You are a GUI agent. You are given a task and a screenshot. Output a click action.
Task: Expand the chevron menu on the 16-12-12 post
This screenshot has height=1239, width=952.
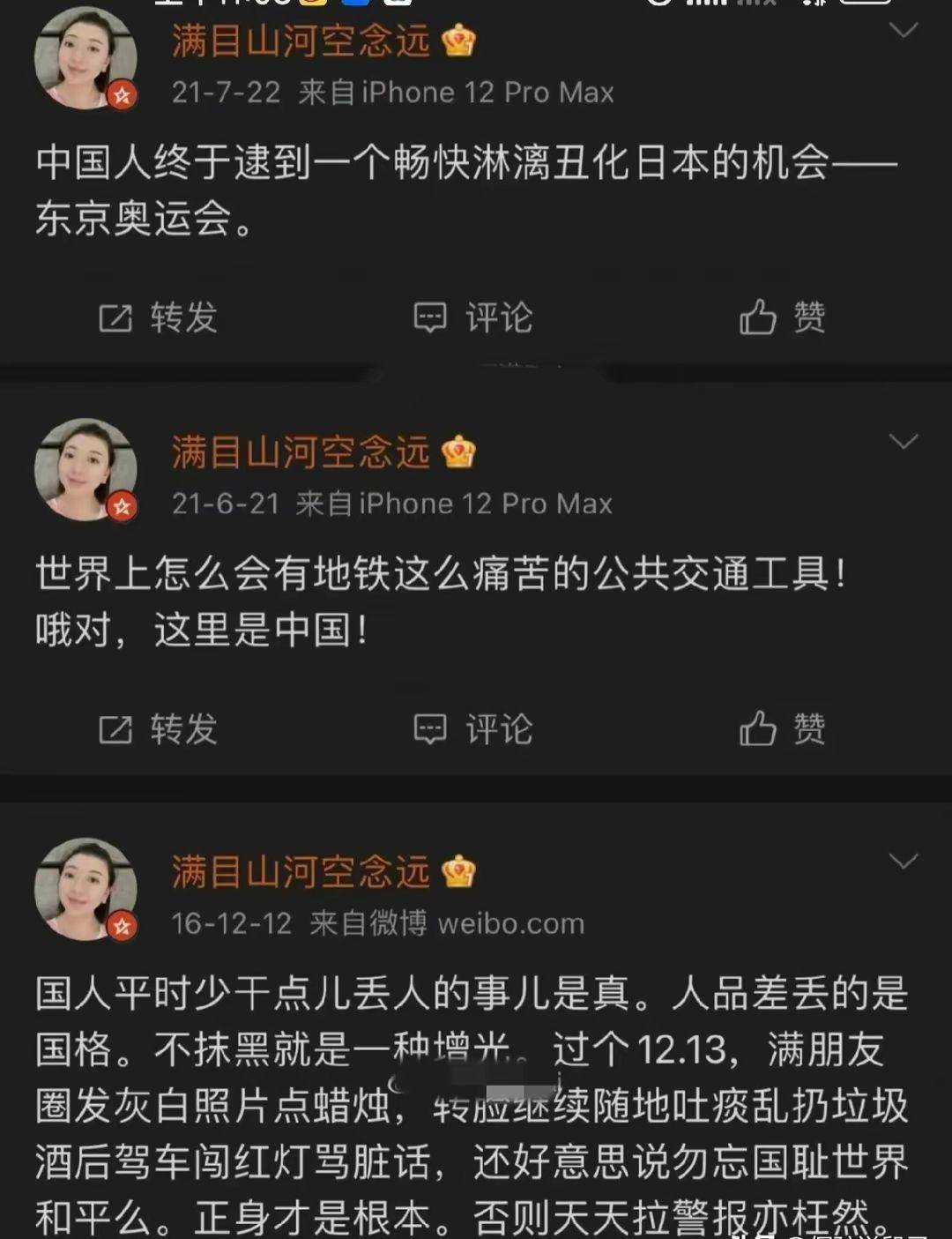[x=904, y=861]
